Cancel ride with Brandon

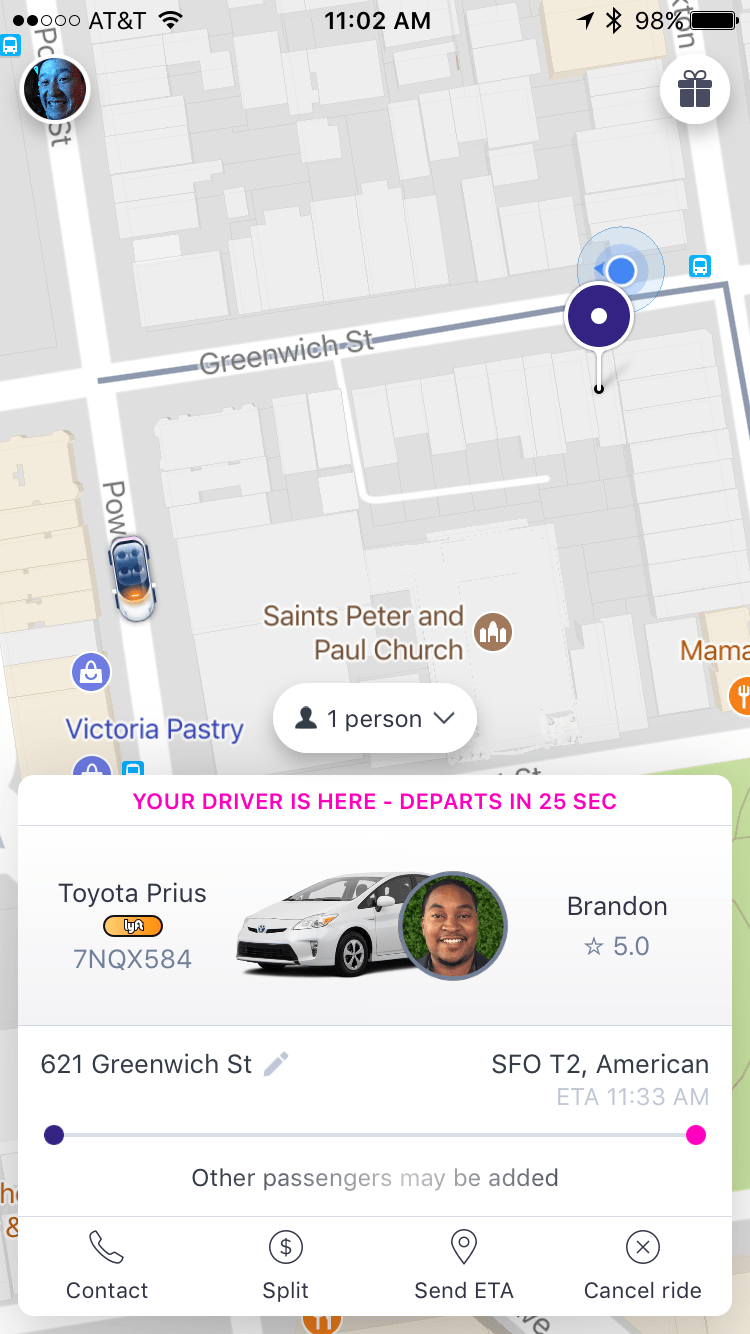[x=642, y=1264]
